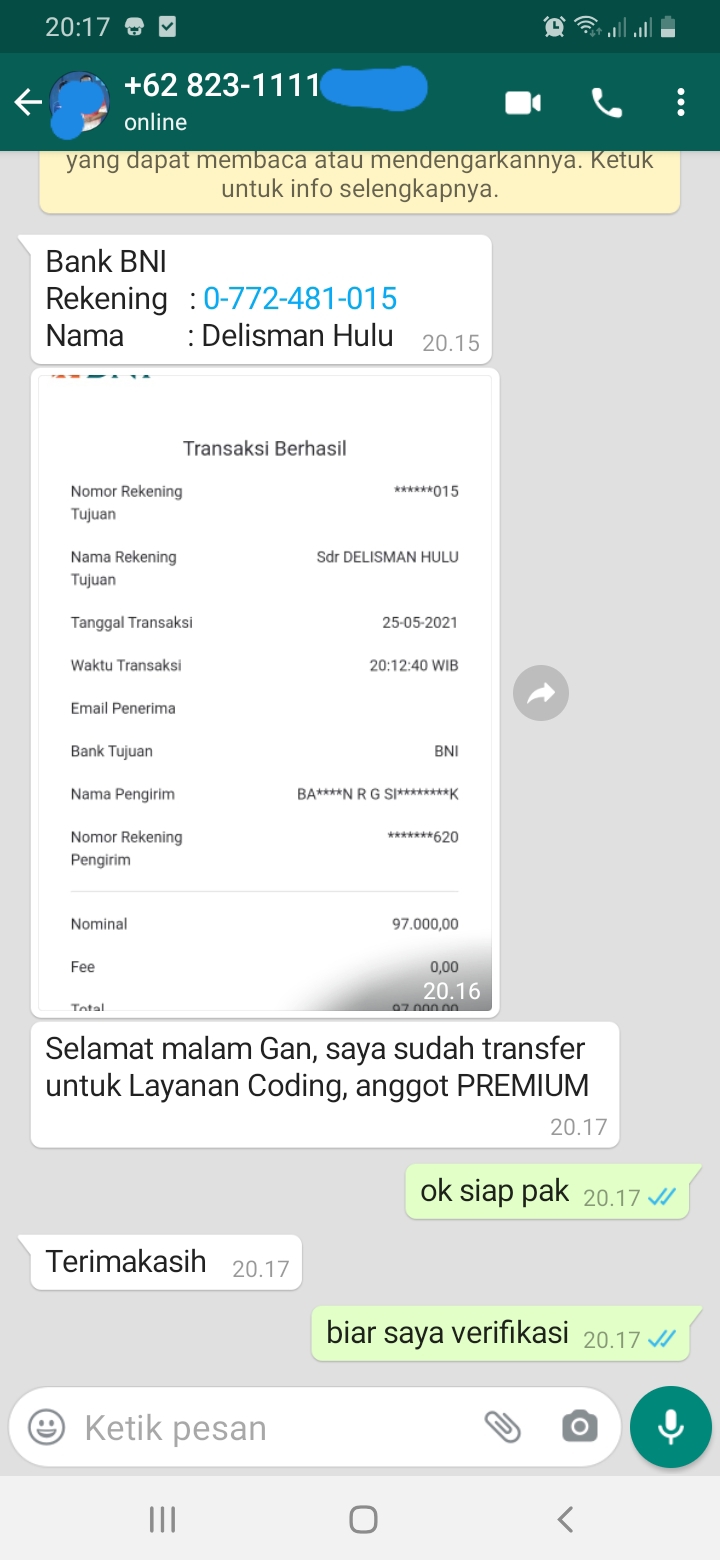Start a voice call with this contact

[607, 102]
